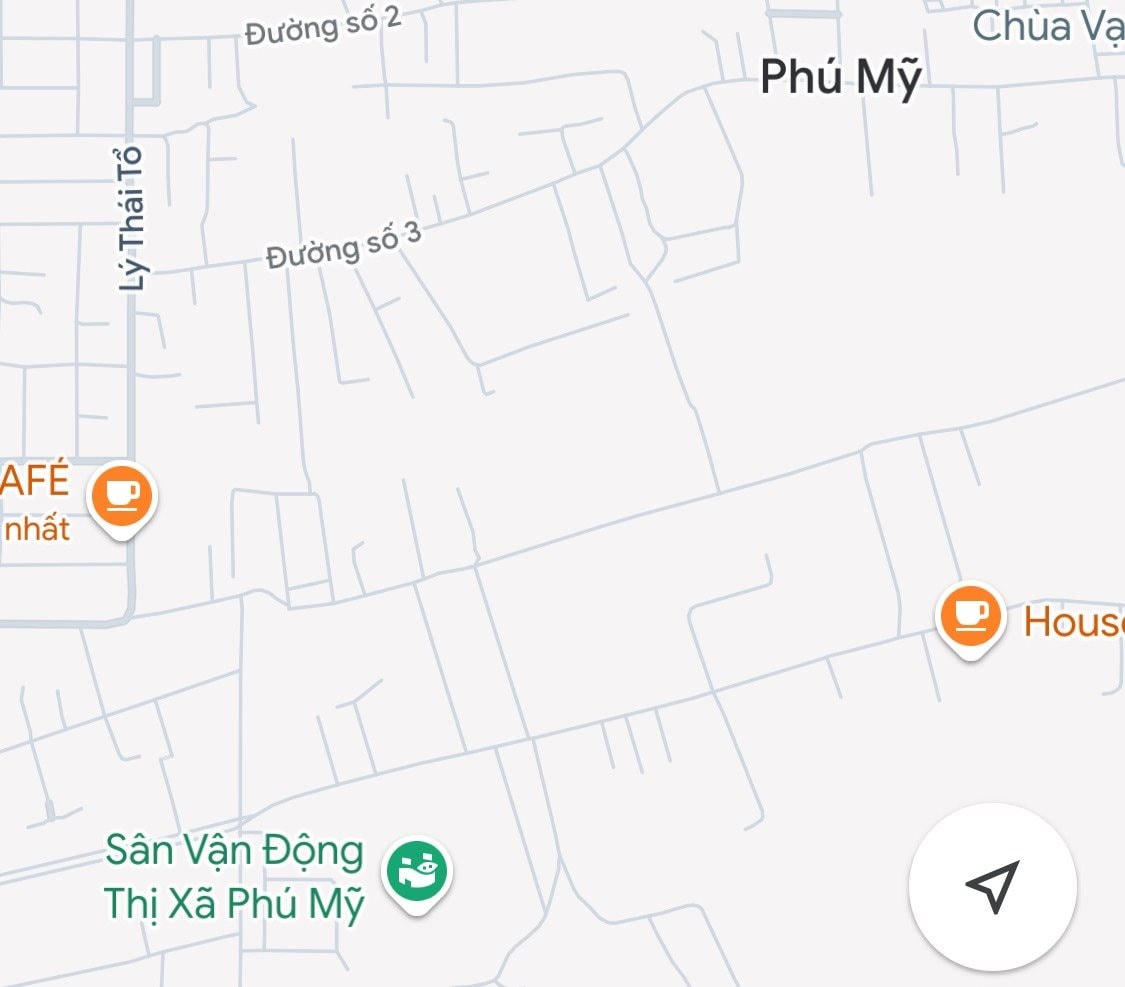
Task: Open the CAFÉ marker near Lý Thái Tổ
Action: 121,495
